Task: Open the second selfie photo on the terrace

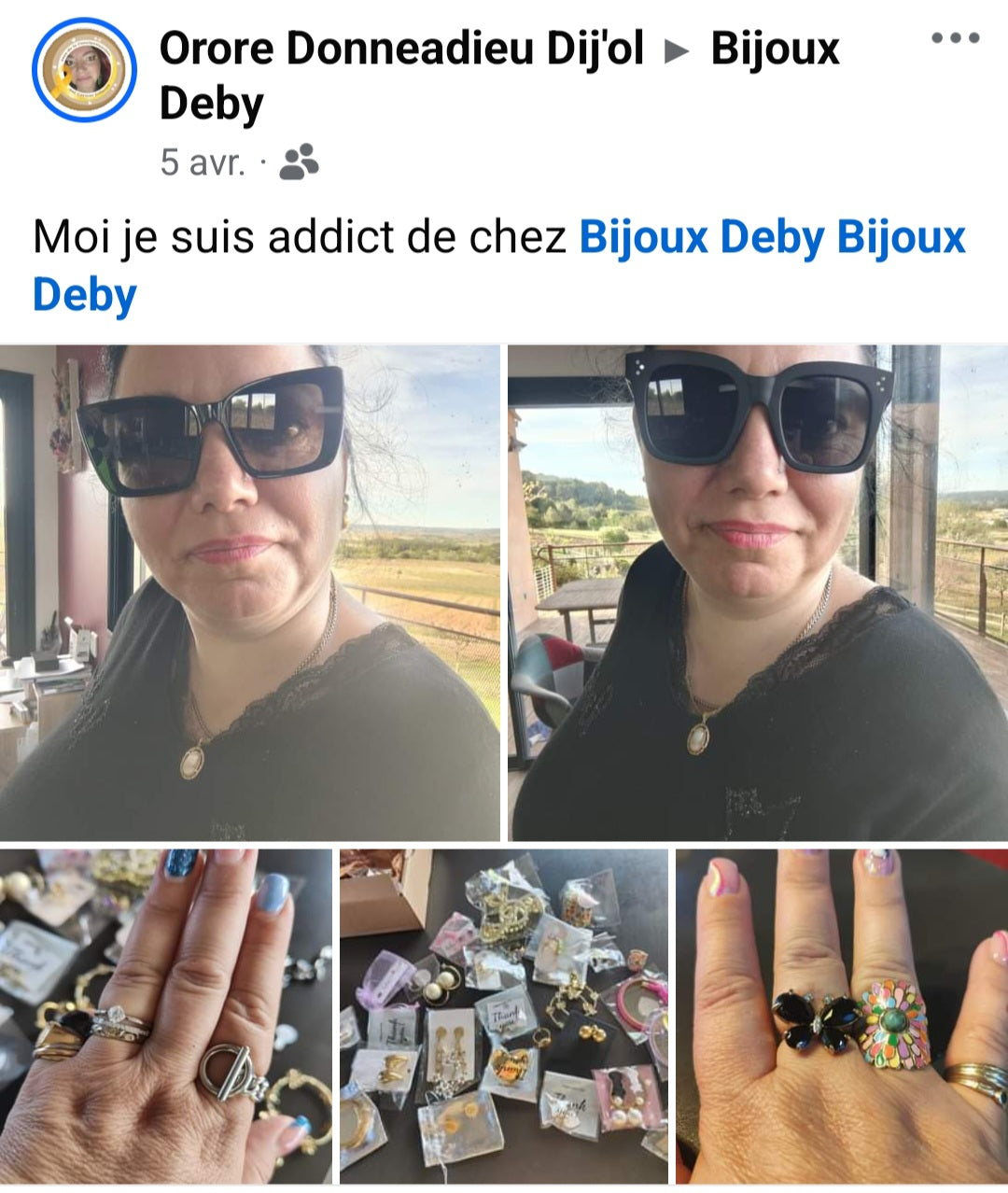Action: (x=758, y=593)
